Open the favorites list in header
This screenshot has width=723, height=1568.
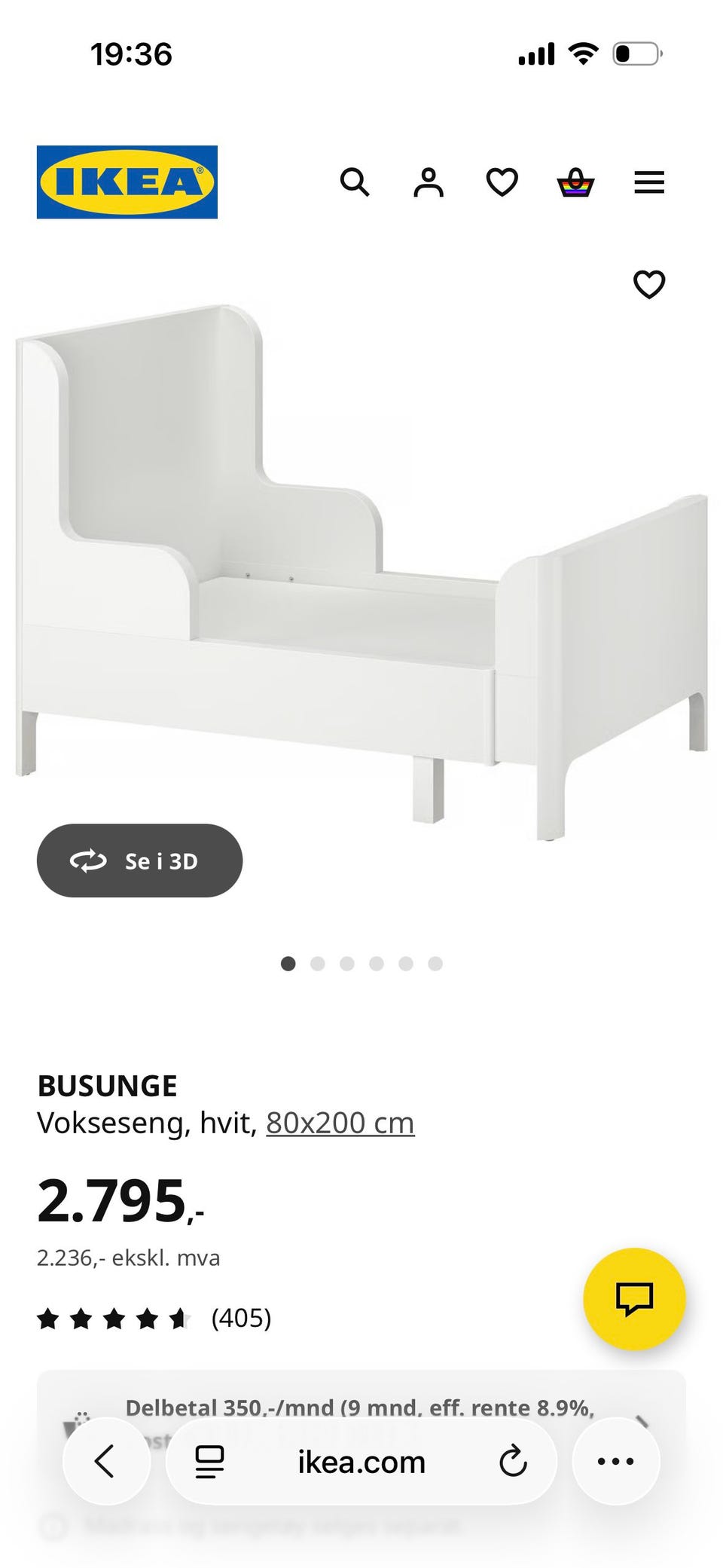coord(502,182)
